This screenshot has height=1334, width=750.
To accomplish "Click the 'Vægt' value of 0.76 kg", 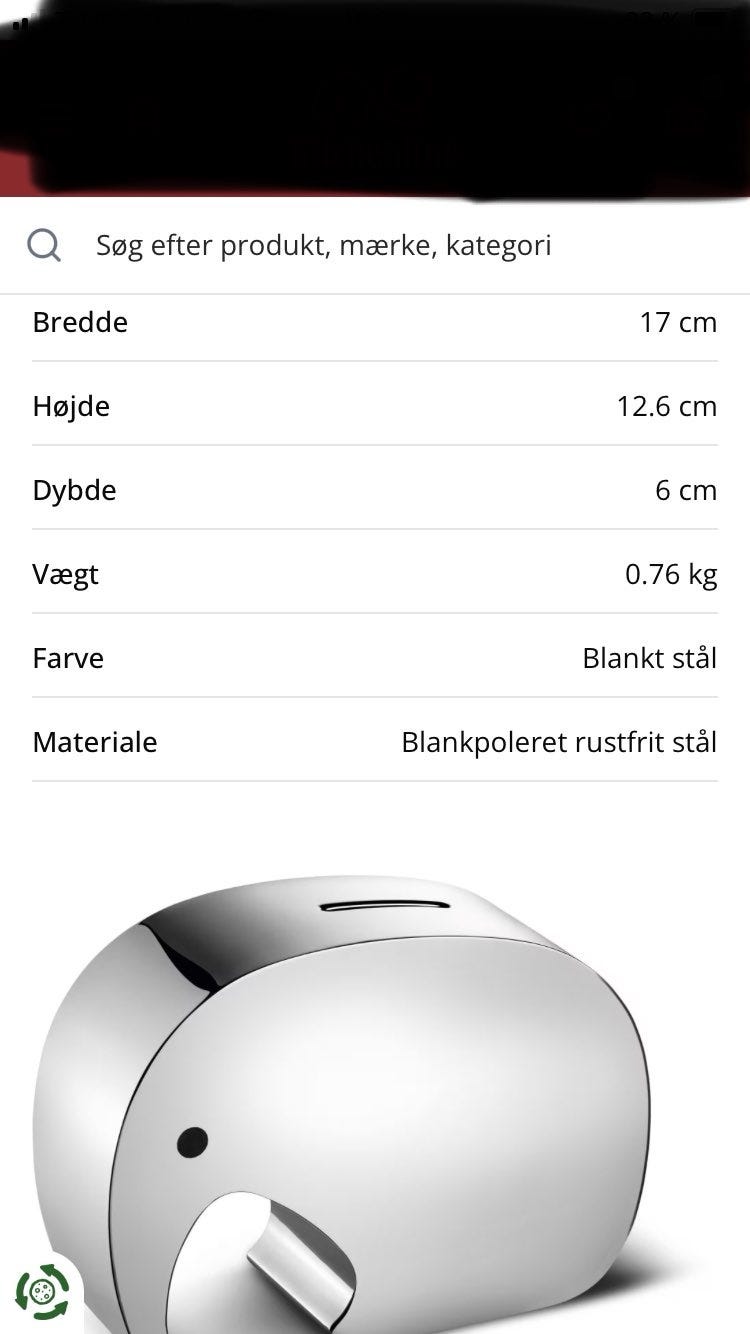I will (670, 574).
